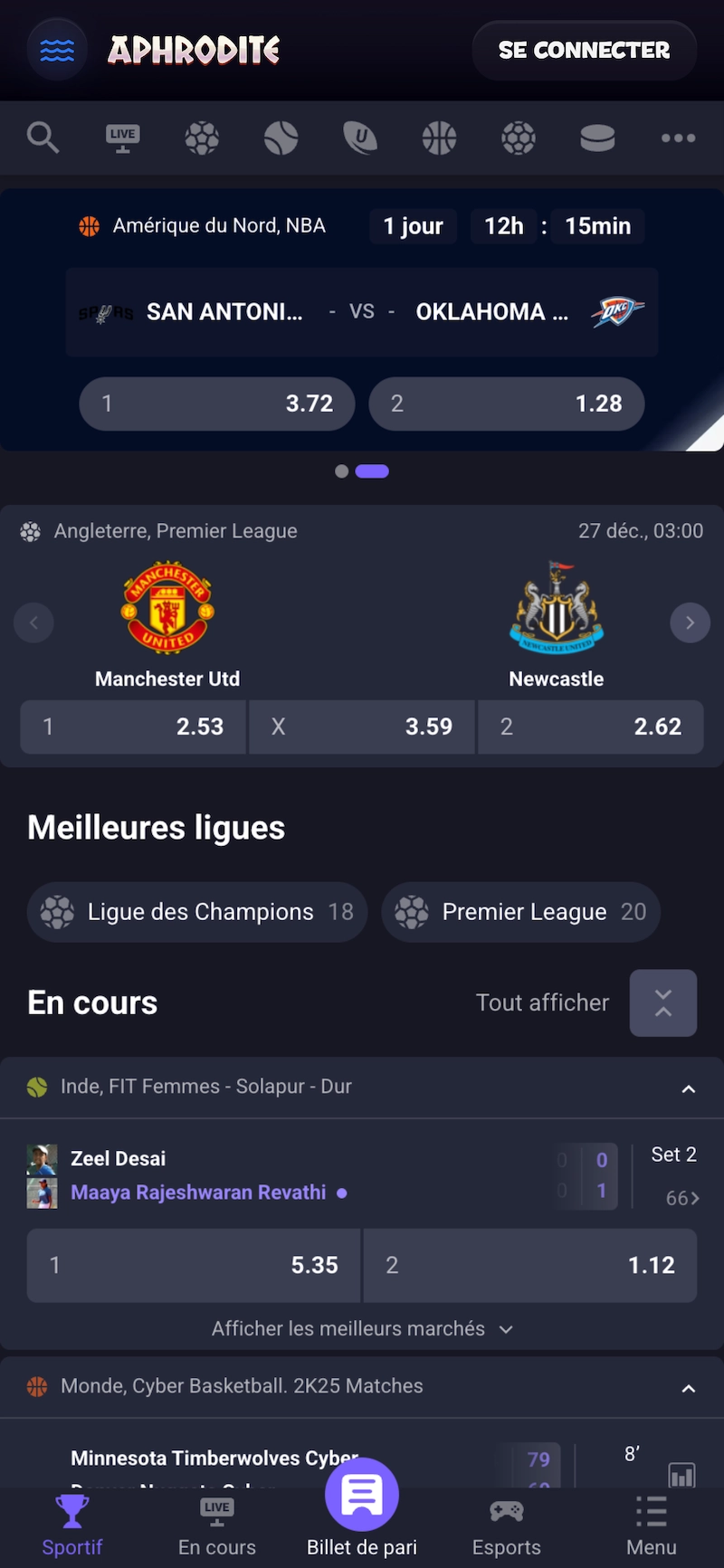Select the American football sport icon
Viewport: 724px width, 1568px height.
pyautogui.click(x=359, y=138)
